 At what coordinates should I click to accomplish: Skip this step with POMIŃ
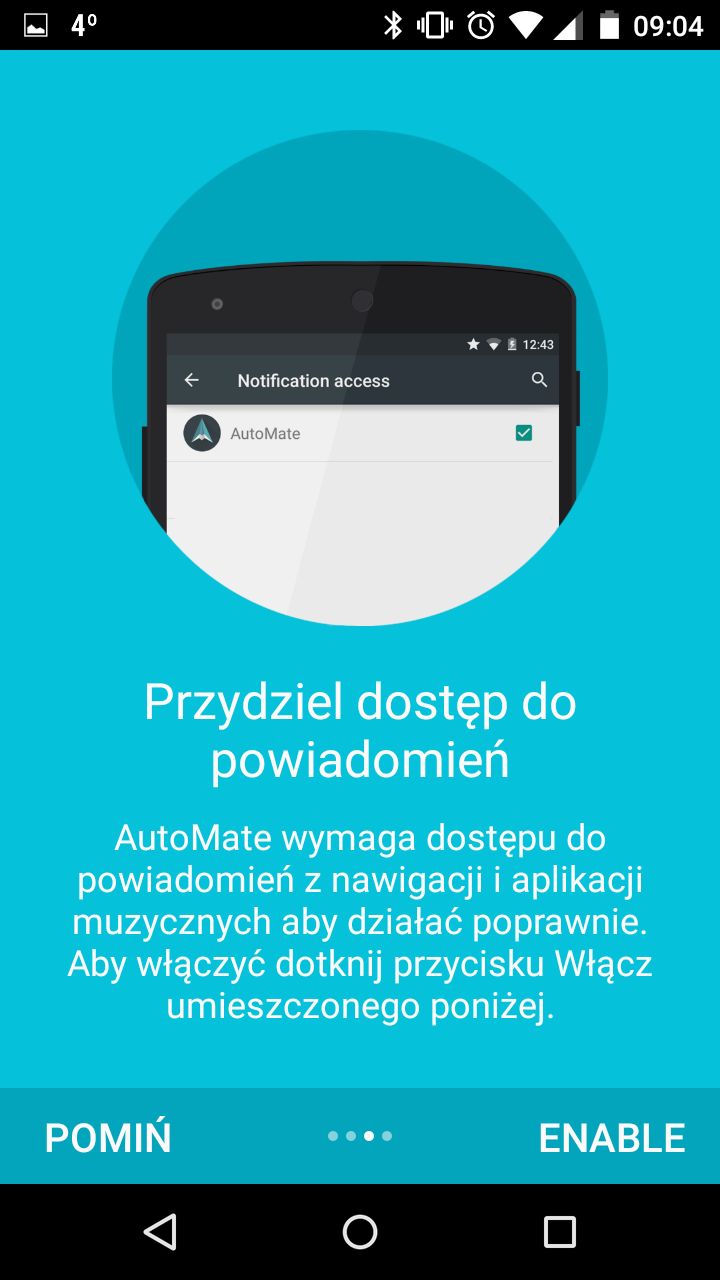108,1136
